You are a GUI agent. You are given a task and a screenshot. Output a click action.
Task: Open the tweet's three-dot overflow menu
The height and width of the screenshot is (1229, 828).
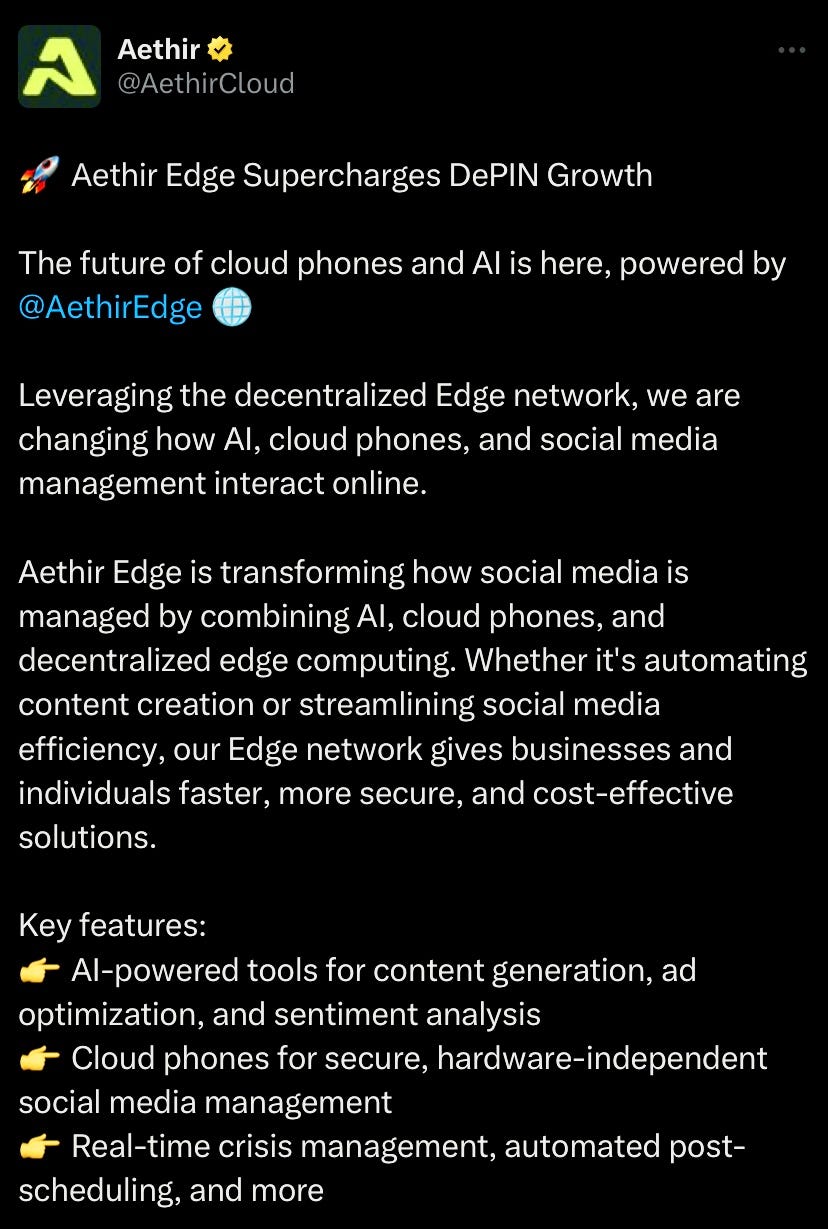(x=791, y=50)
